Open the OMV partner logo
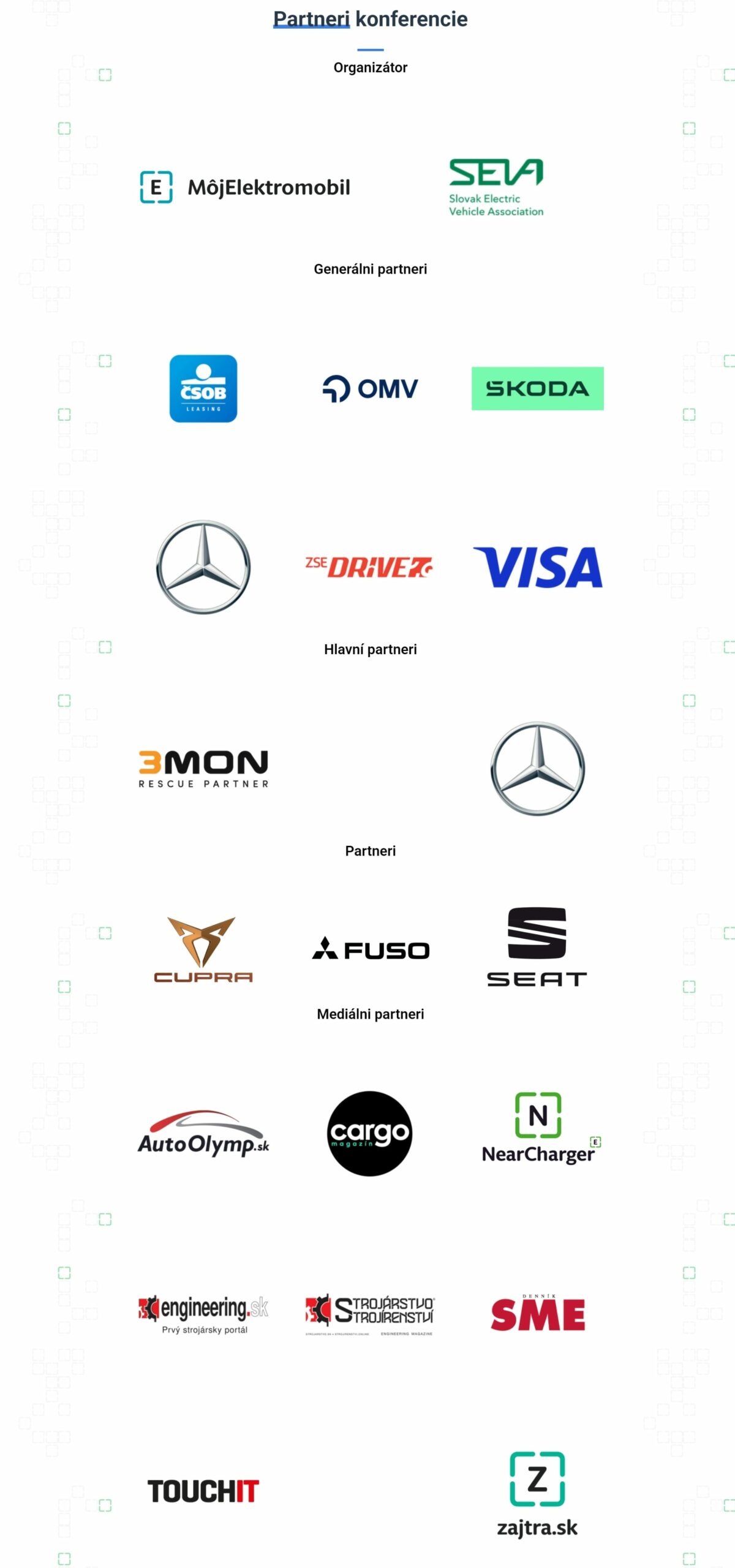The height and width of the screenshot is (1568, 735). click(371, 388)
